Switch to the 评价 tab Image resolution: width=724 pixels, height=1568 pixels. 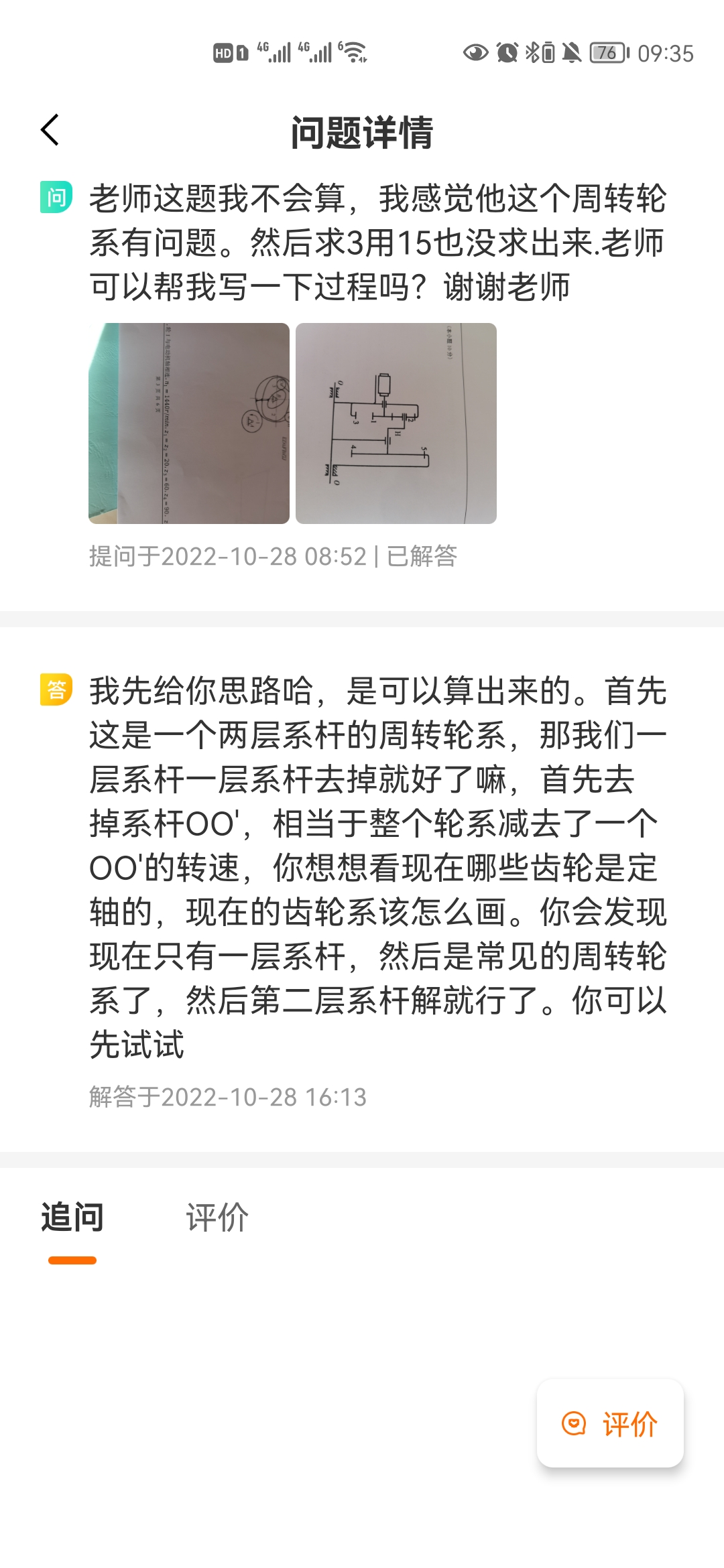(217, 1218)
